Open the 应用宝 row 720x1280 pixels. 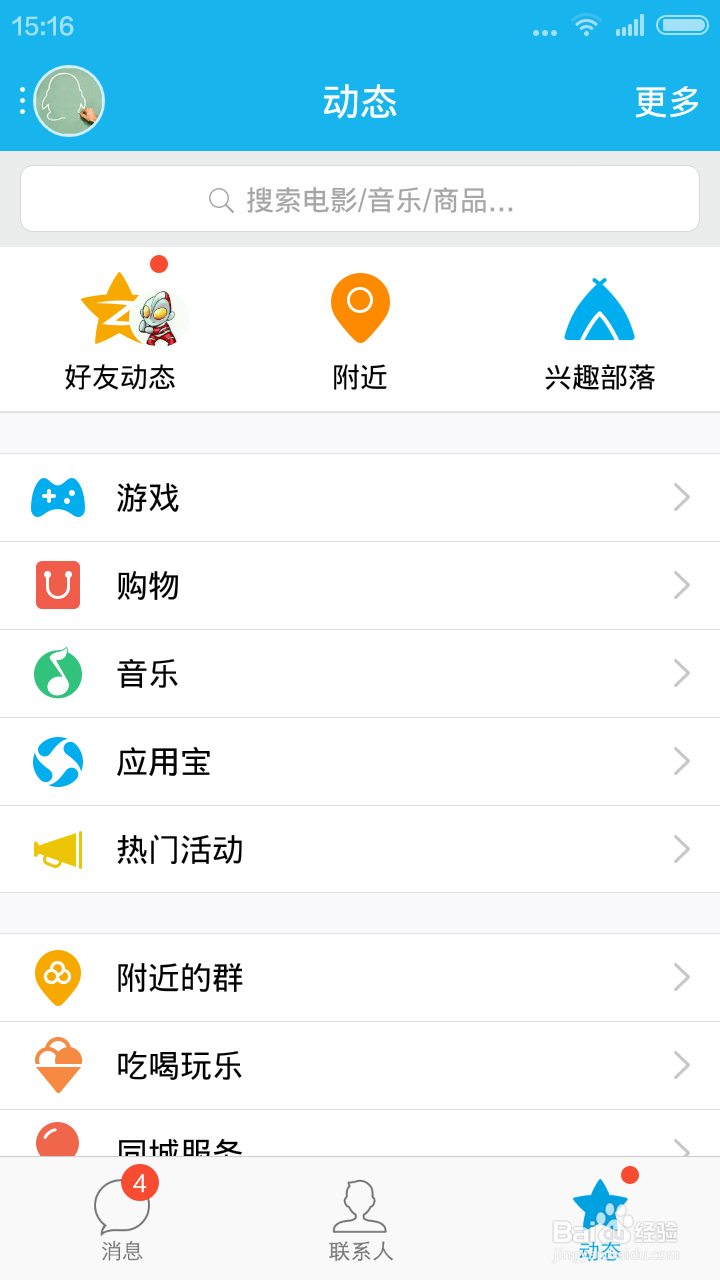360,761
